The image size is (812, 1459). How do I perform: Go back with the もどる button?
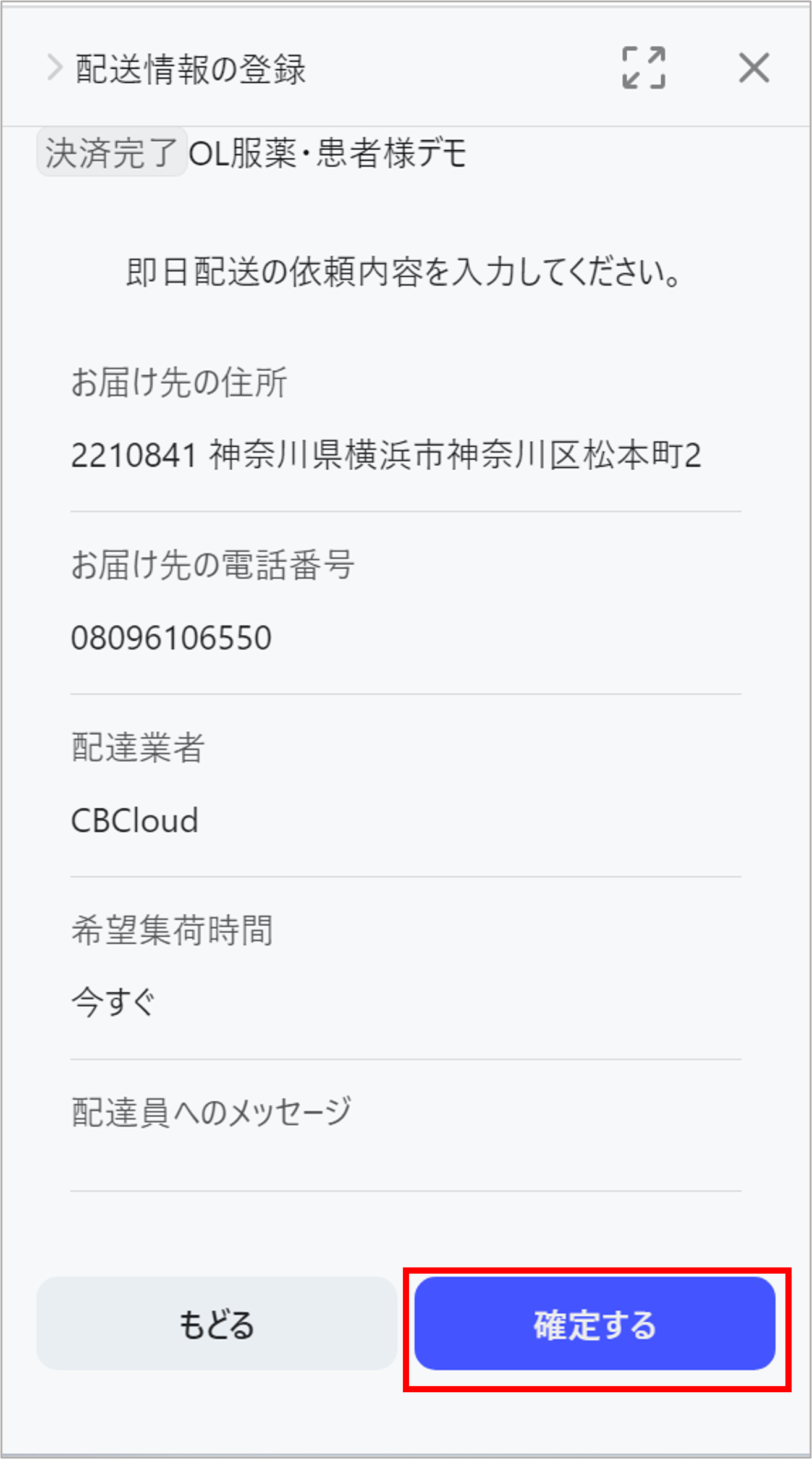coord(216,1323)
